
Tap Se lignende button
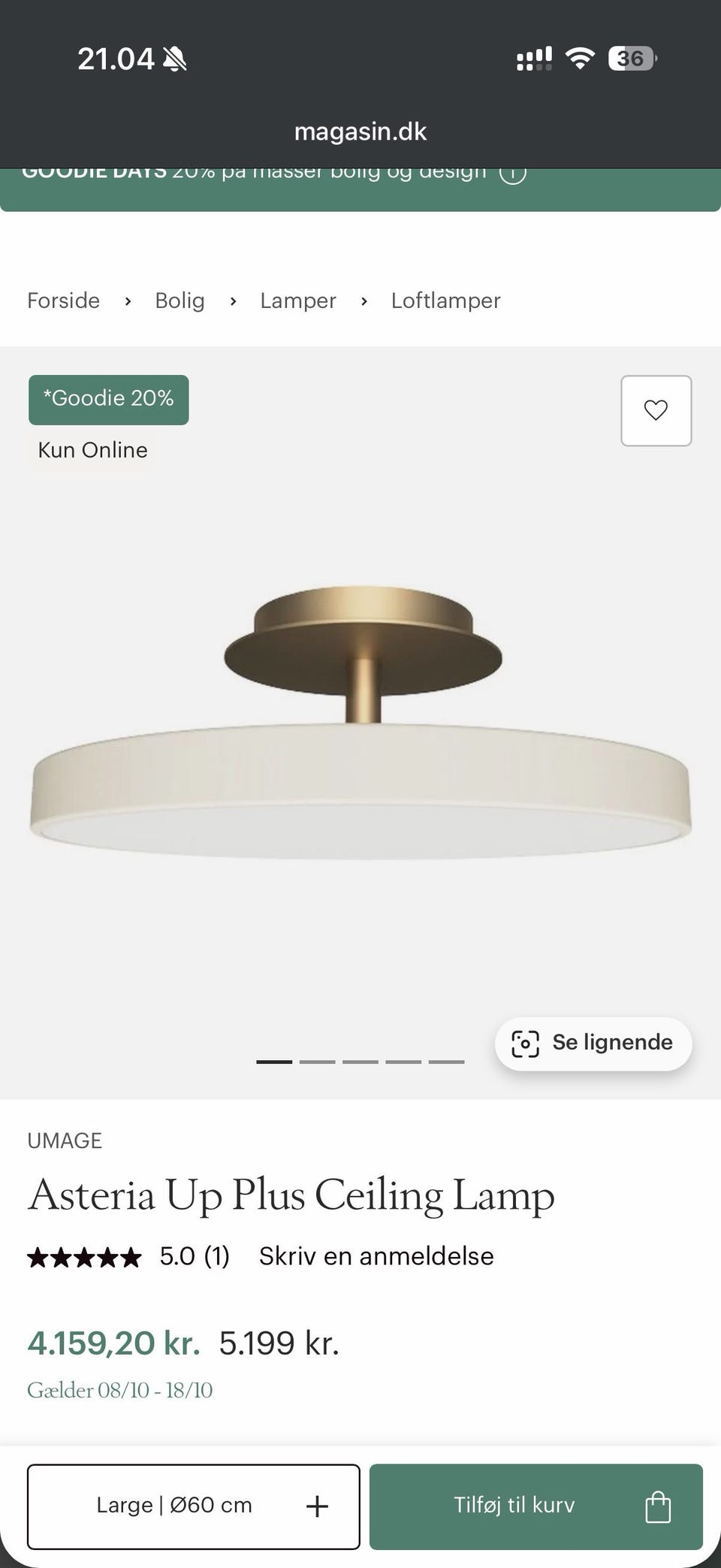(593, 1043)
